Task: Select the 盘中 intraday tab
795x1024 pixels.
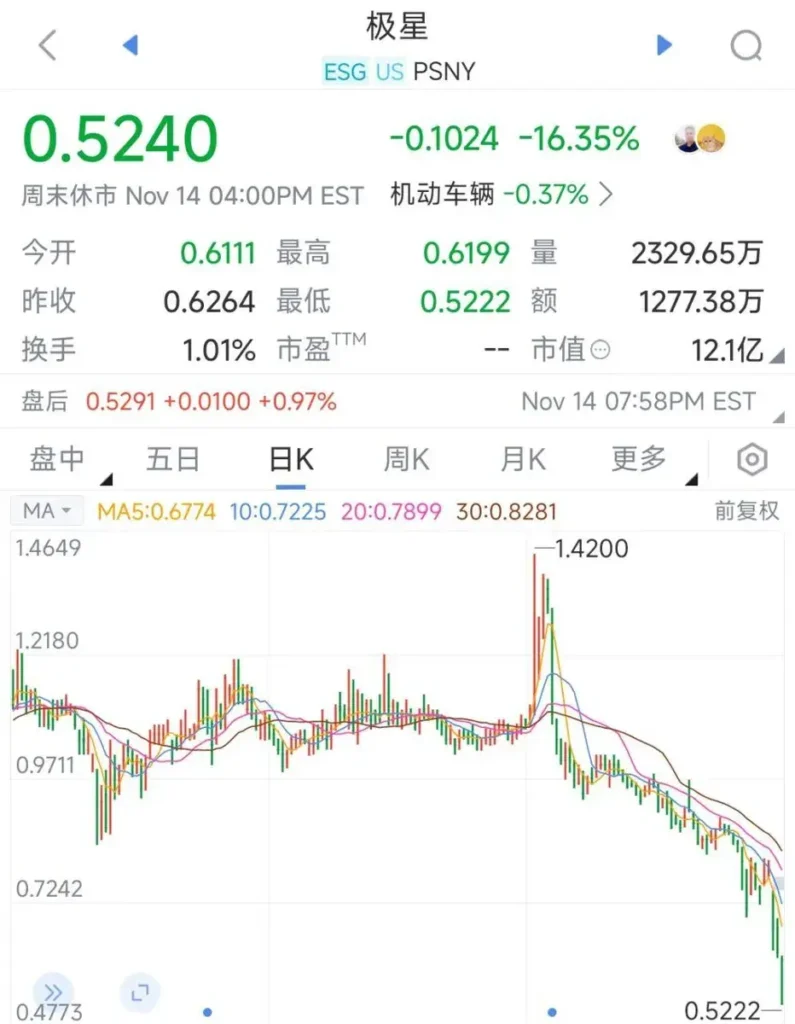Action: point(58,459)
